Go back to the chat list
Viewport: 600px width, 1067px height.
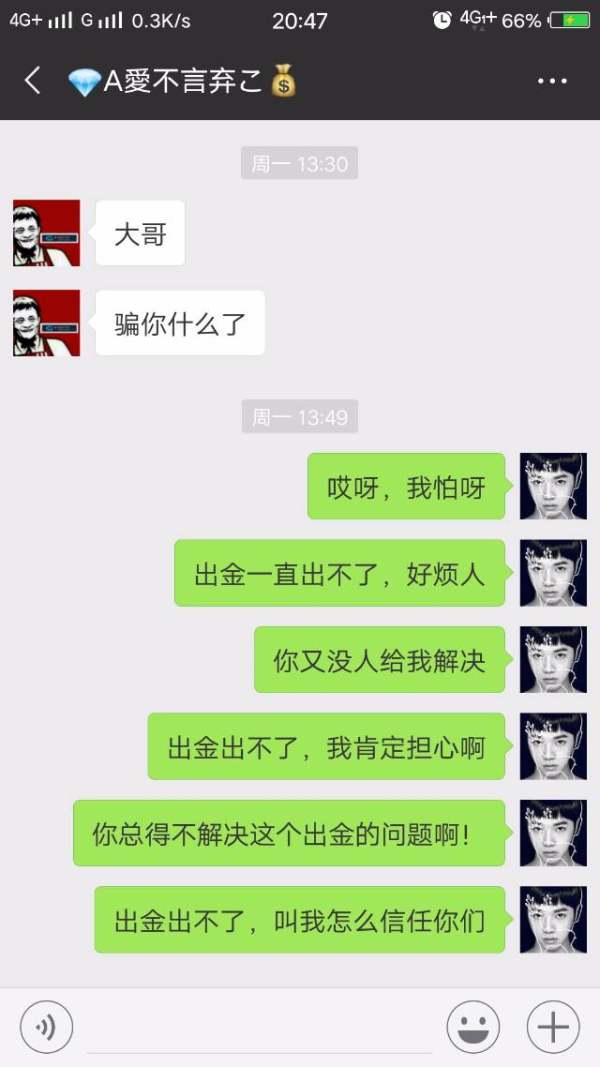coord(33,81)
